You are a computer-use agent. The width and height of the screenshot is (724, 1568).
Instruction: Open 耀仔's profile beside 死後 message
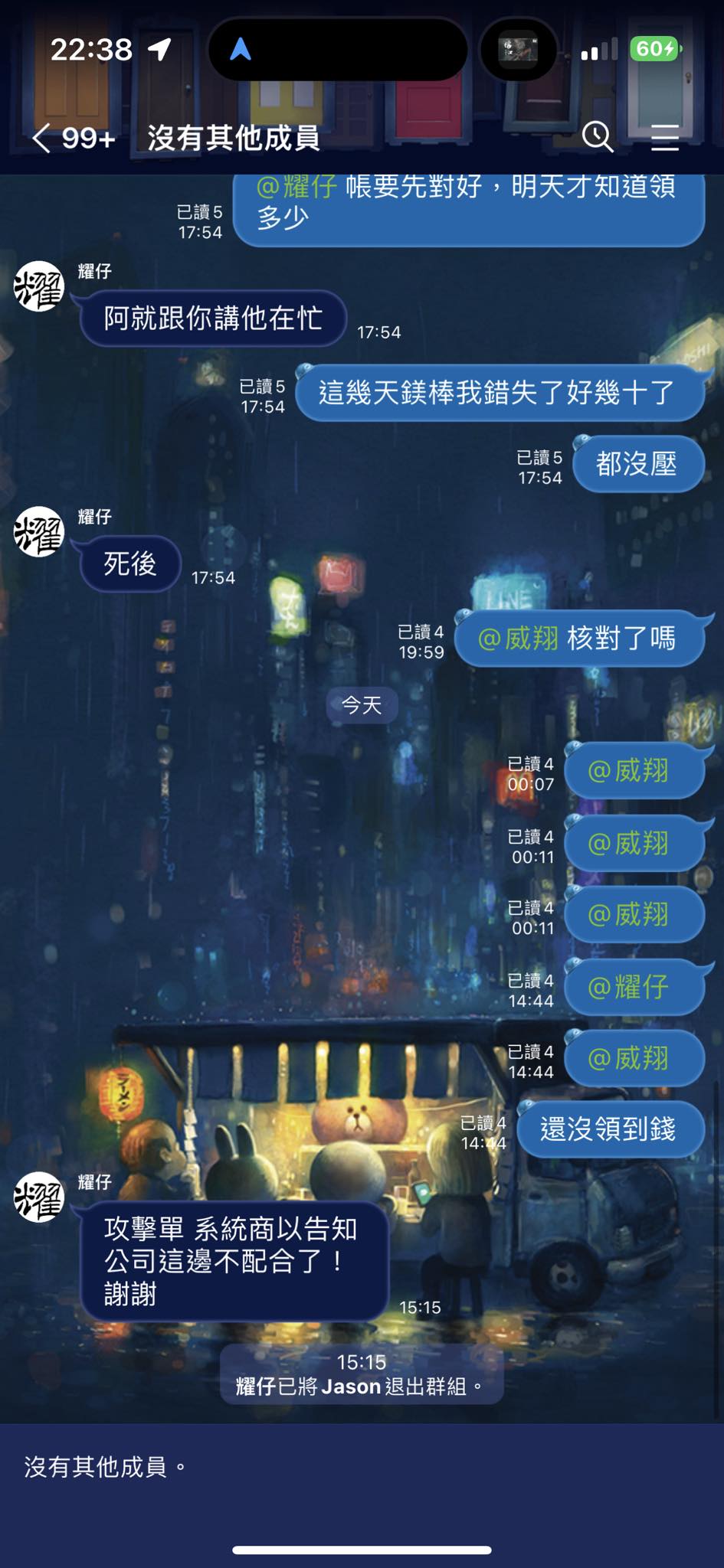[38, 531]
